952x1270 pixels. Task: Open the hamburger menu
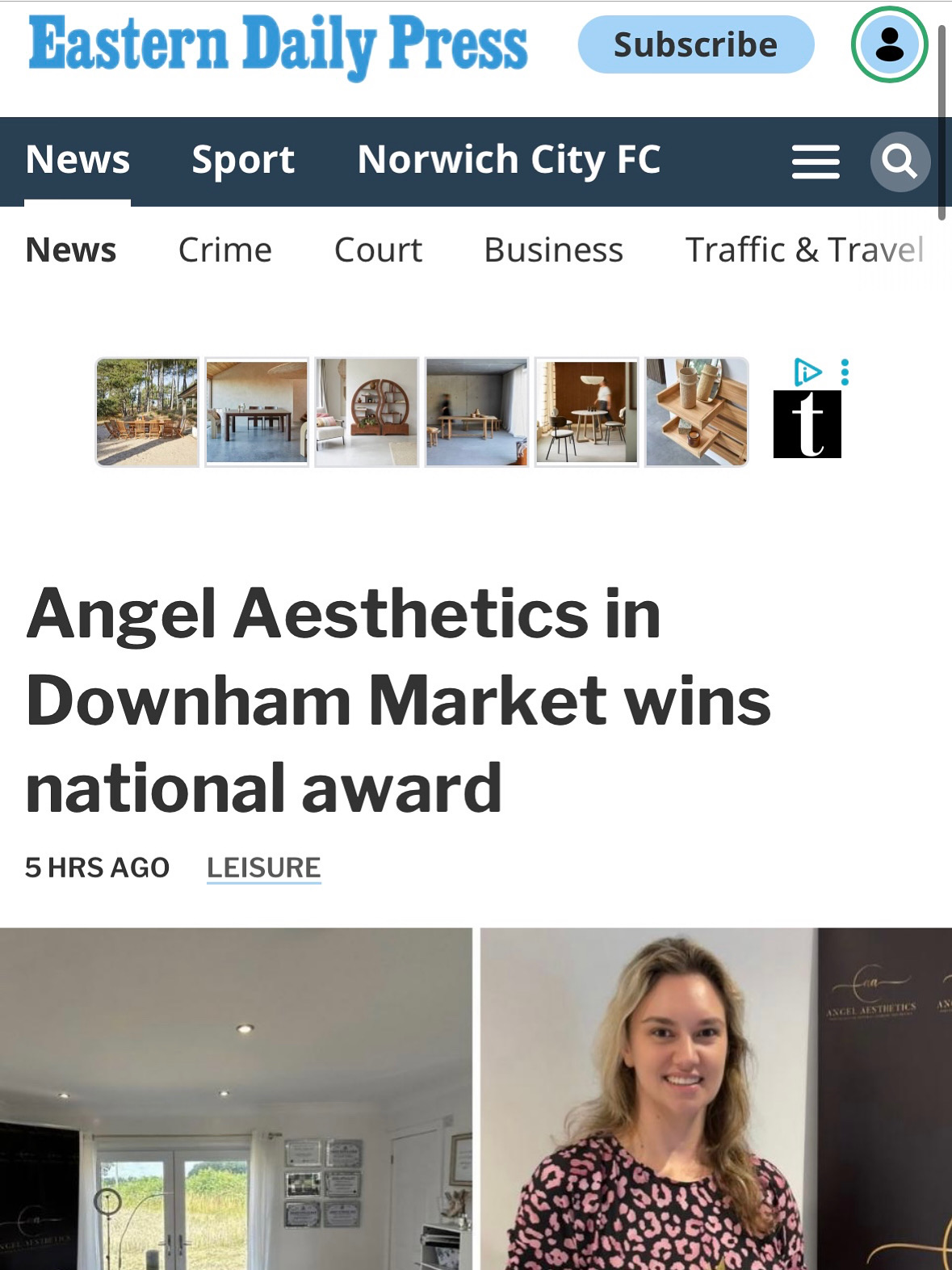coord(816,162)
